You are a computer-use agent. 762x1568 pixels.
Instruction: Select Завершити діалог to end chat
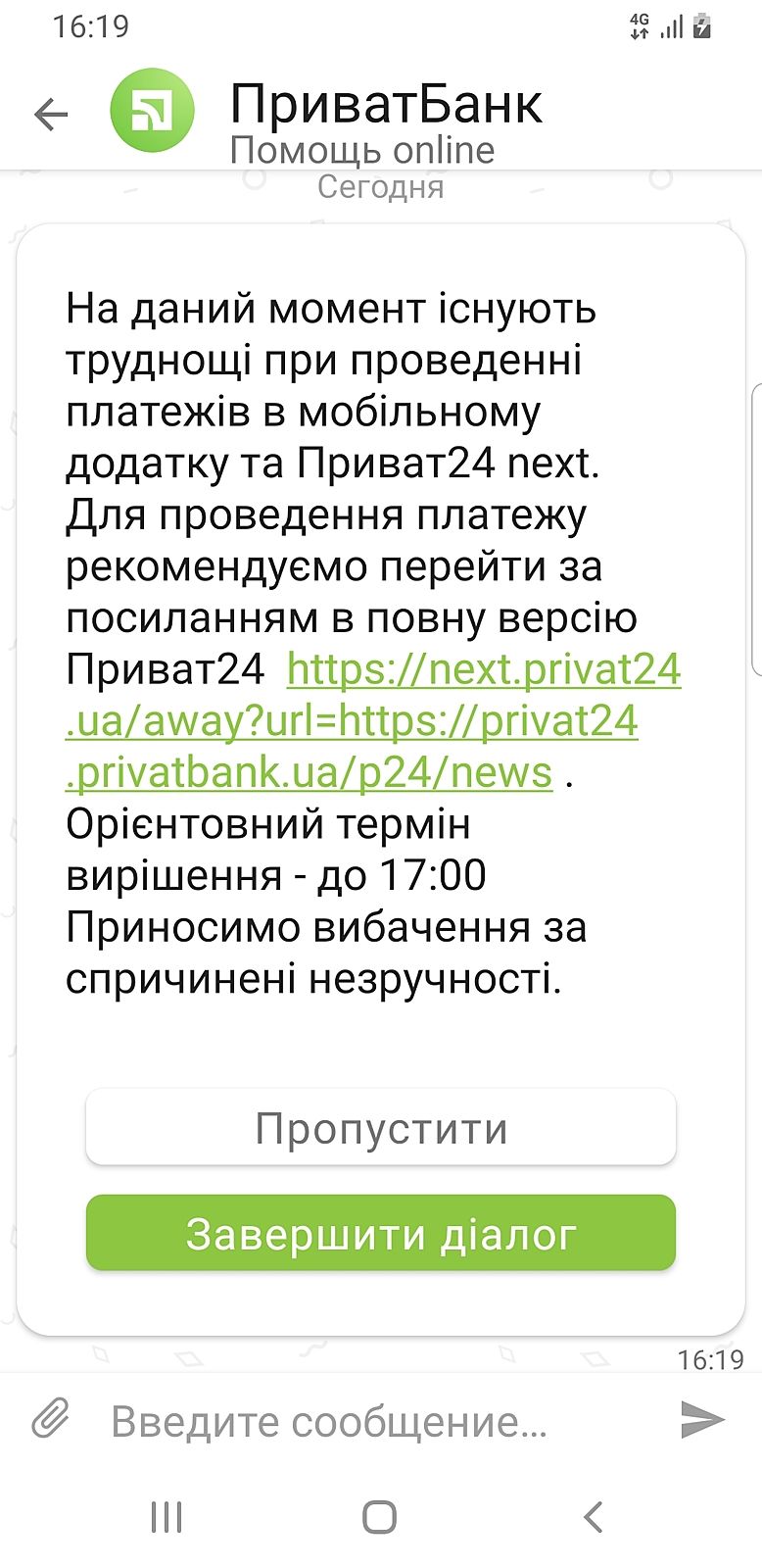point(381,1234)
